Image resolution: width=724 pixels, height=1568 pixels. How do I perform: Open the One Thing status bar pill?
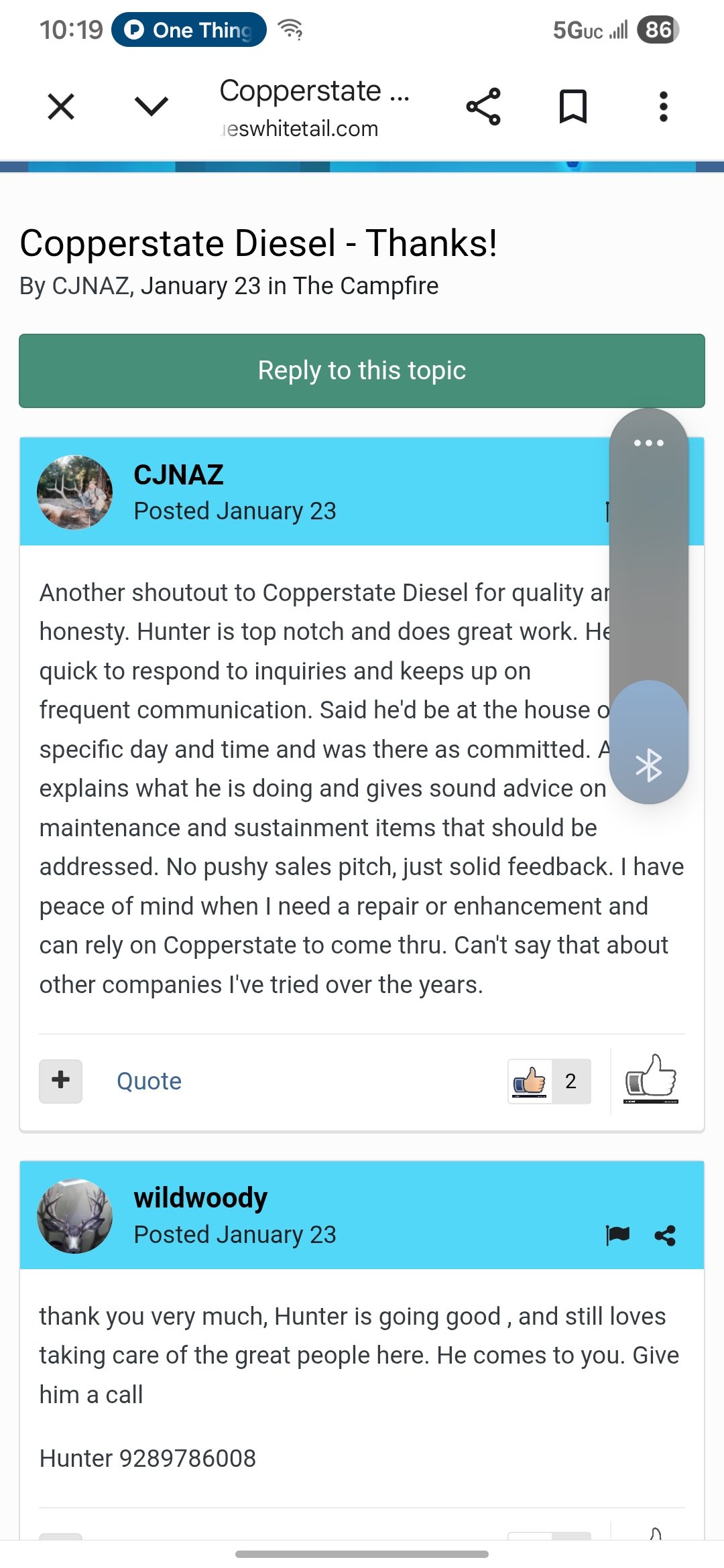[x=189, y=30]
